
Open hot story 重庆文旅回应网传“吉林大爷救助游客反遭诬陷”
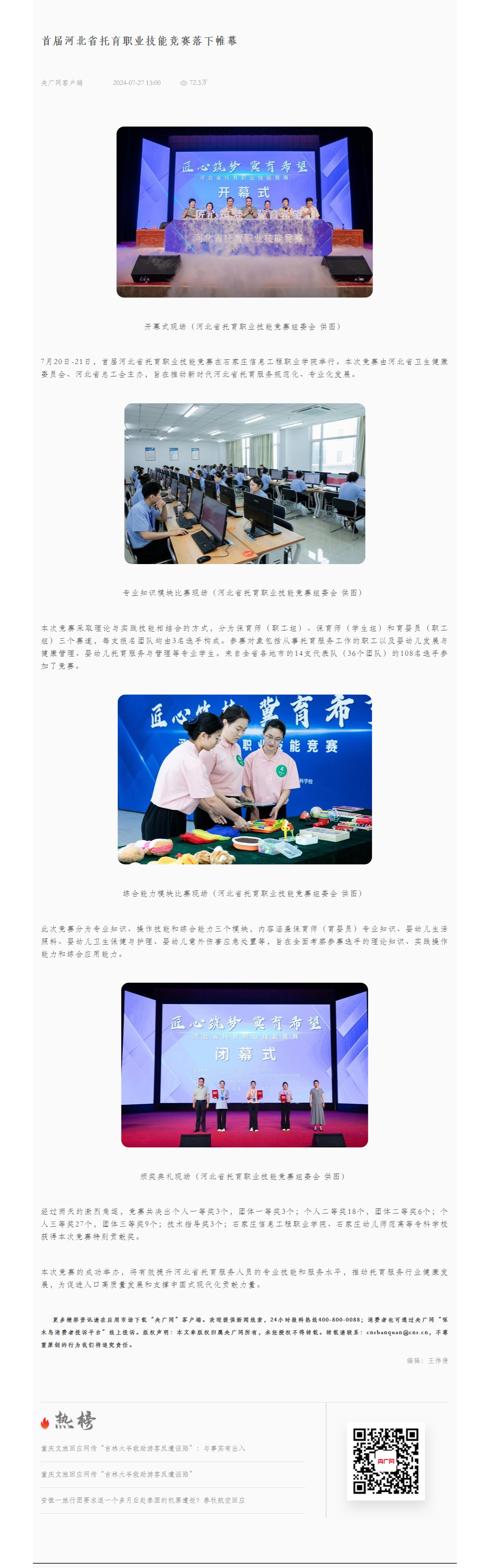pos(117,1474)
